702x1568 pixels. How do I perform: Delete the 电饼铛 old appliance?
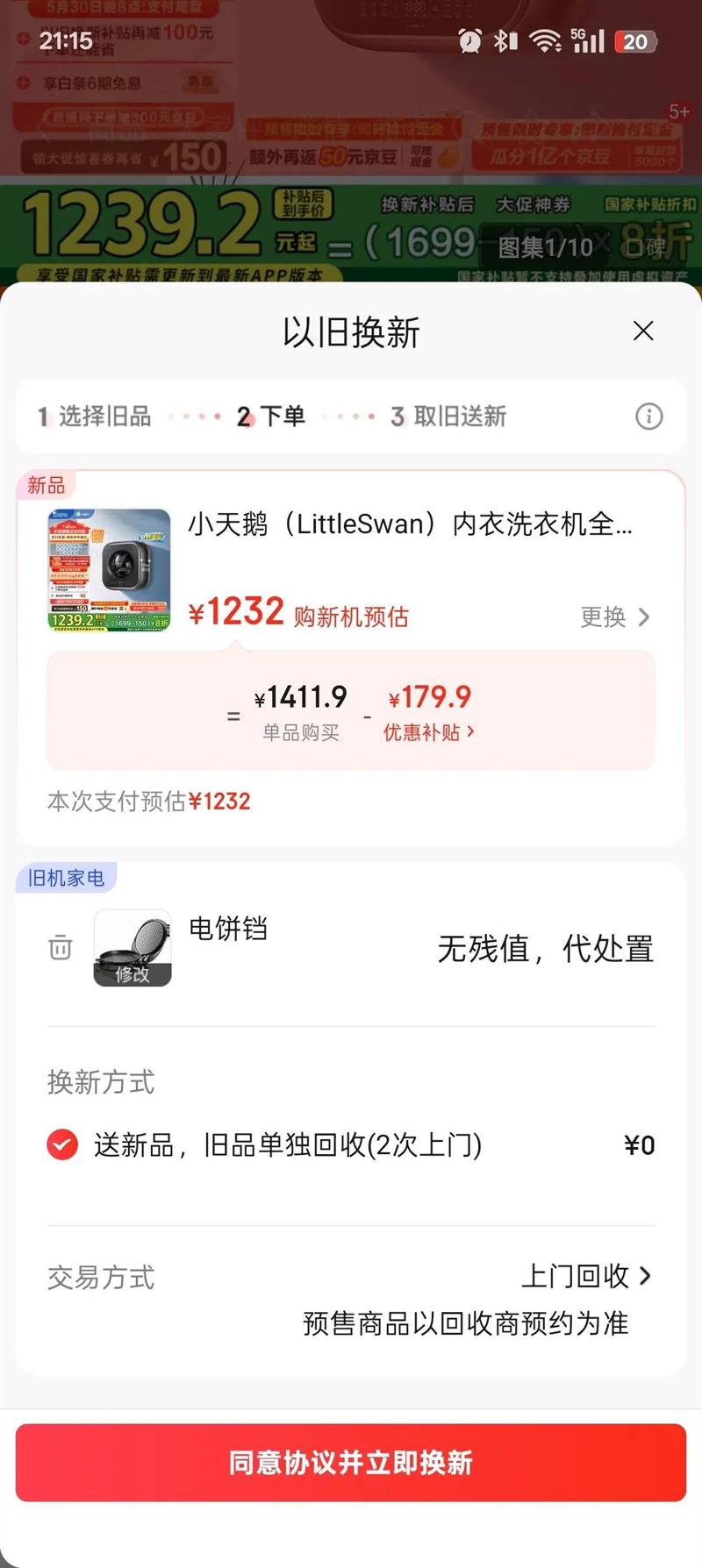point(61,948)
